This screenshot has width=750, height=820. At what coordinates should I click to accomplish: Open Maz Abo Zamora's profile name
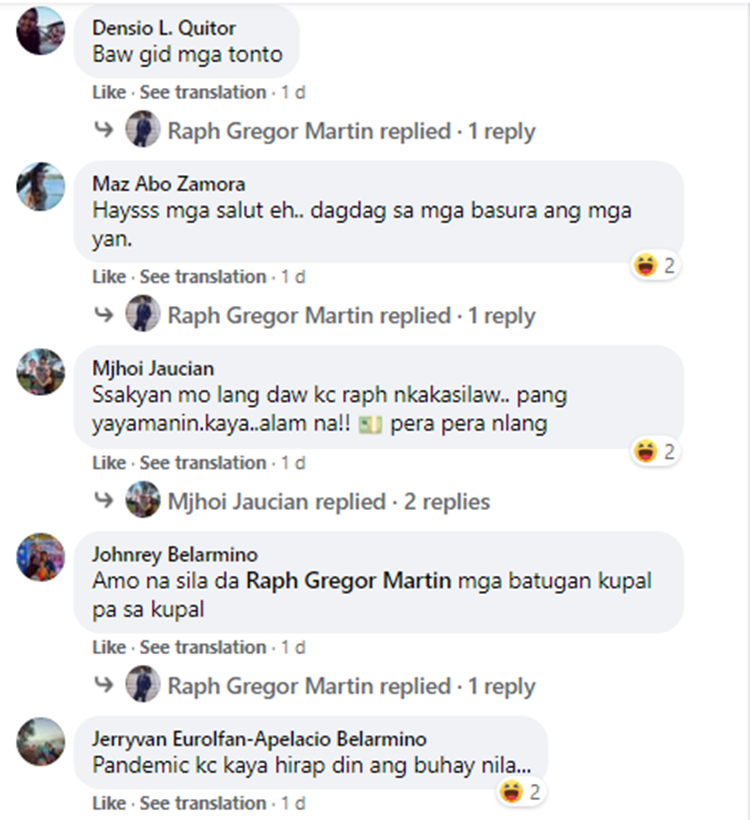click(168, 184)
